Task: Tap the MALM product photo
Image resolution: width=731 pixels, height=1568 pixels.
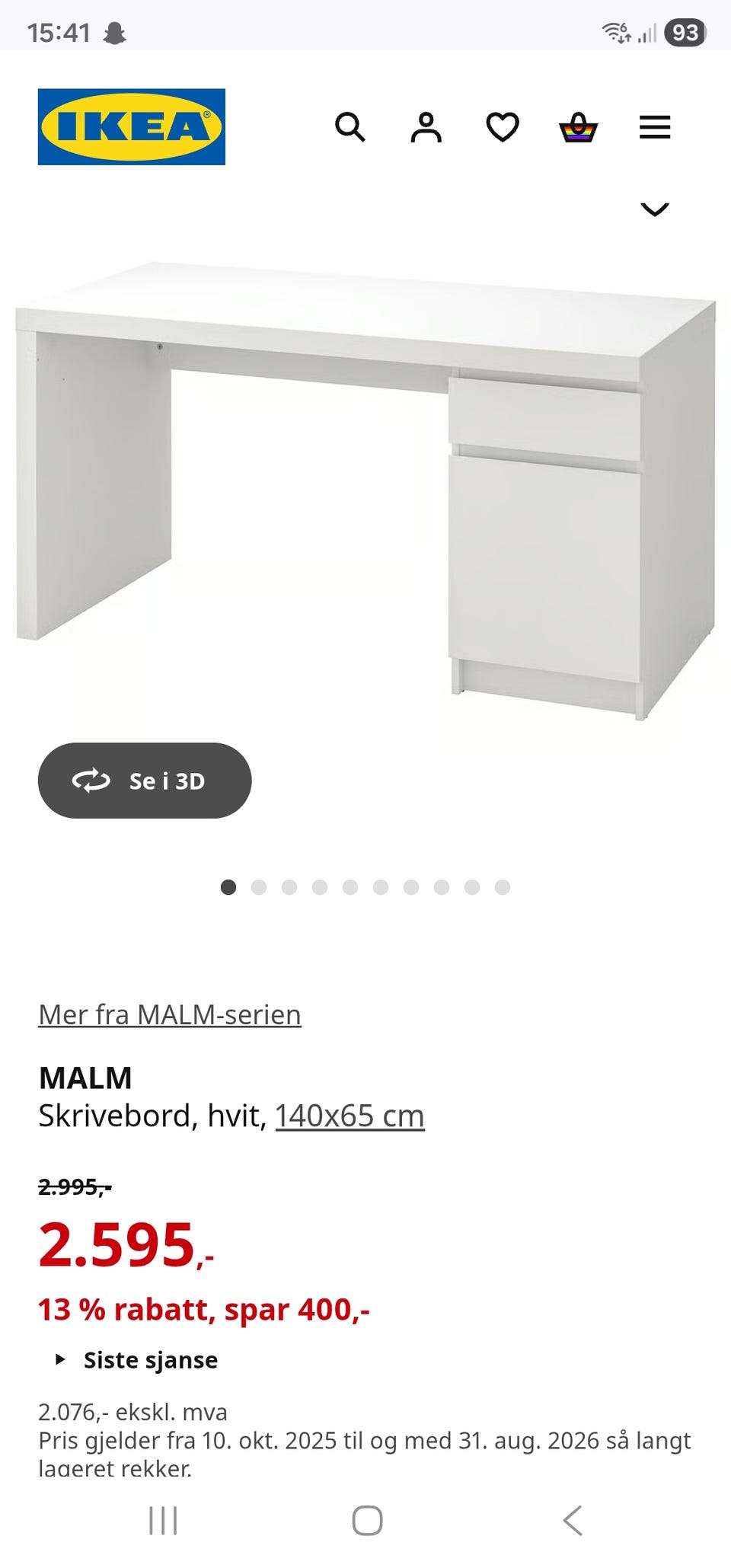Action: [365, 487]
